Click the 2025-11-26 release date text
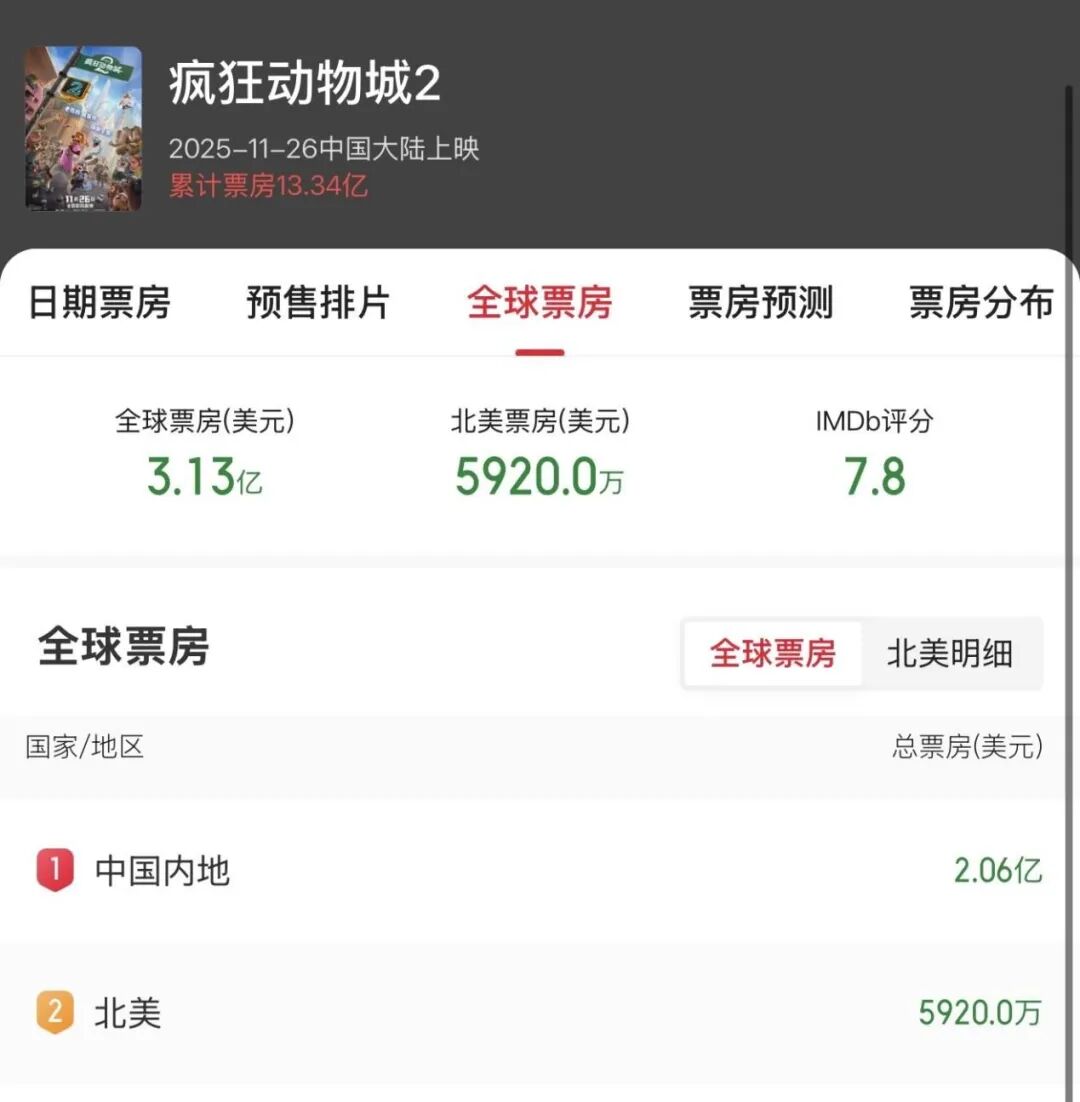1080x1102 pixels. click(x=324, y=148)
